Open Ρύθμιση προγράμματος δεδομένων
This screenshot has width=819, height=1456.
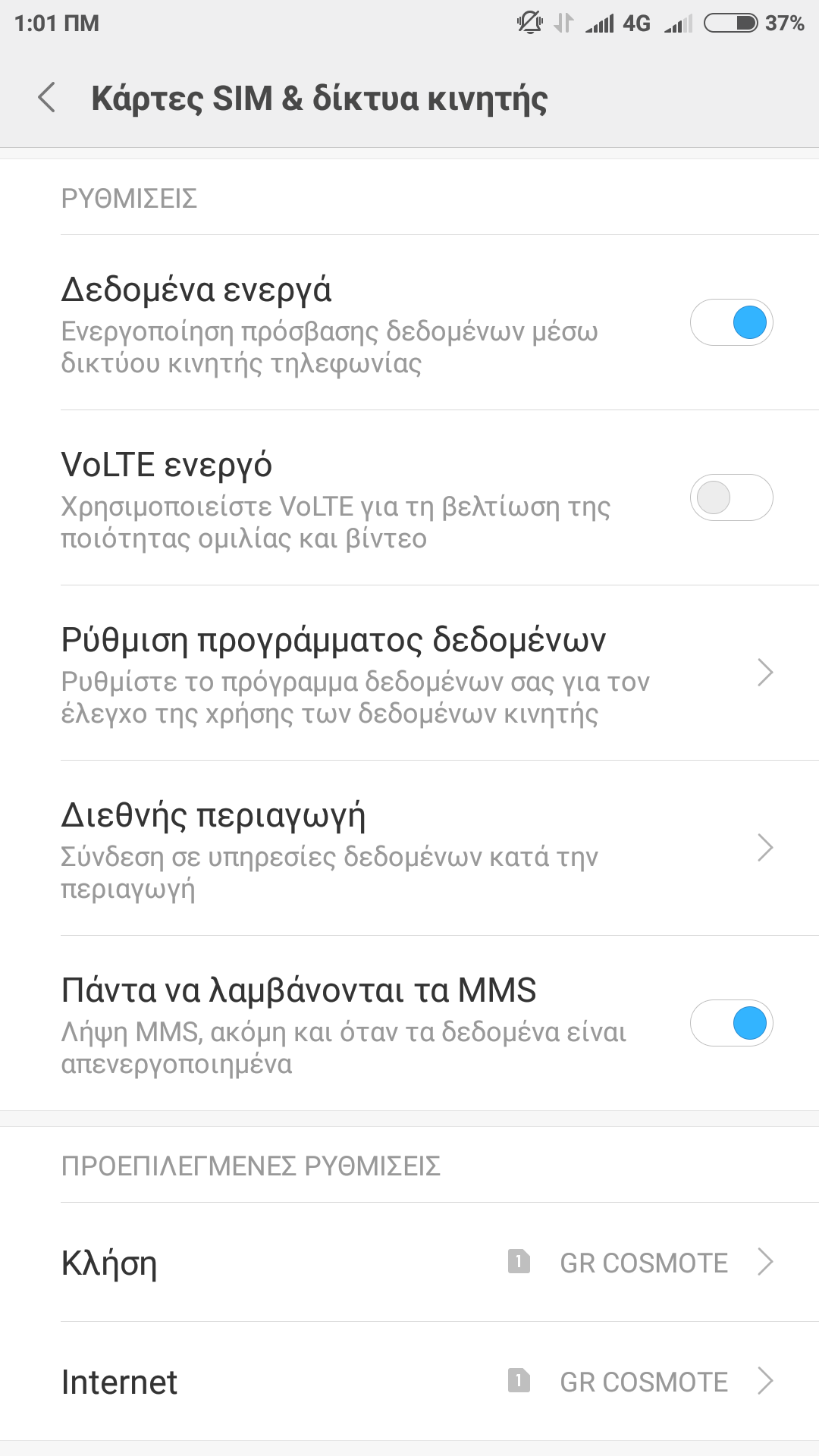click(x=409, y=673)
